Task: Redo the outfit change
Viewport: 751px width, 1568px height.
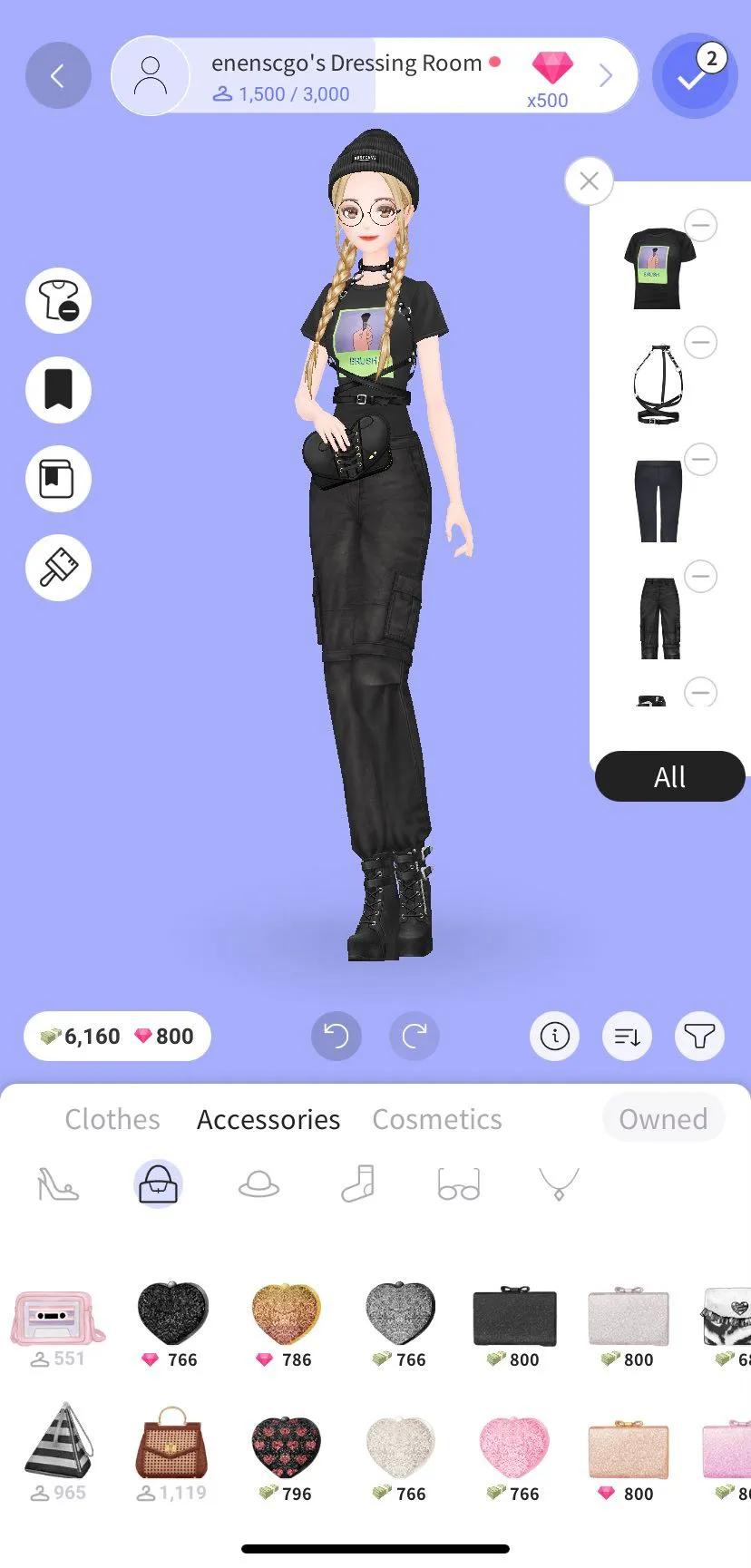Action: coord(415,1036)
